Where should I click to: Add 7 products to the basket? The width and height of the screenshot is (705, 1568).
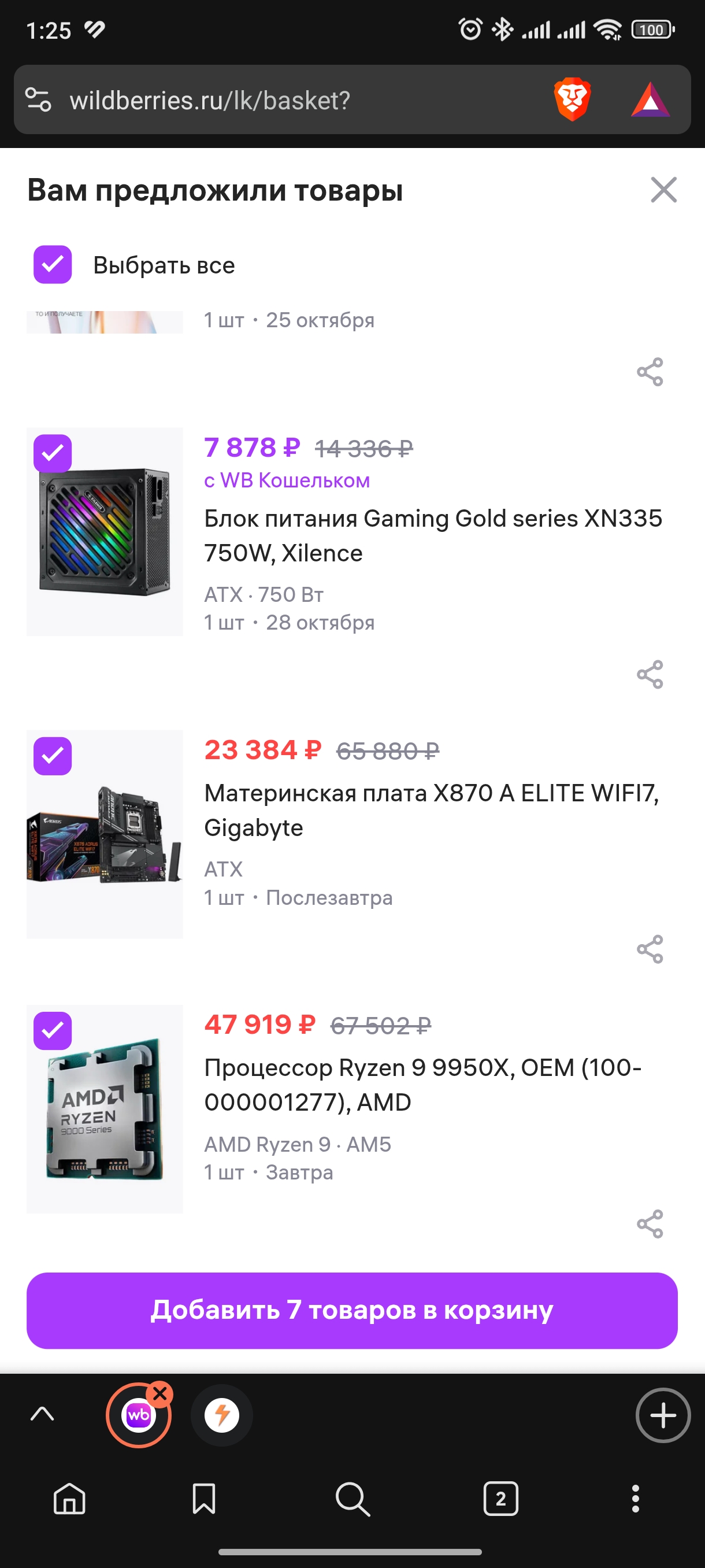(352, 1310)
